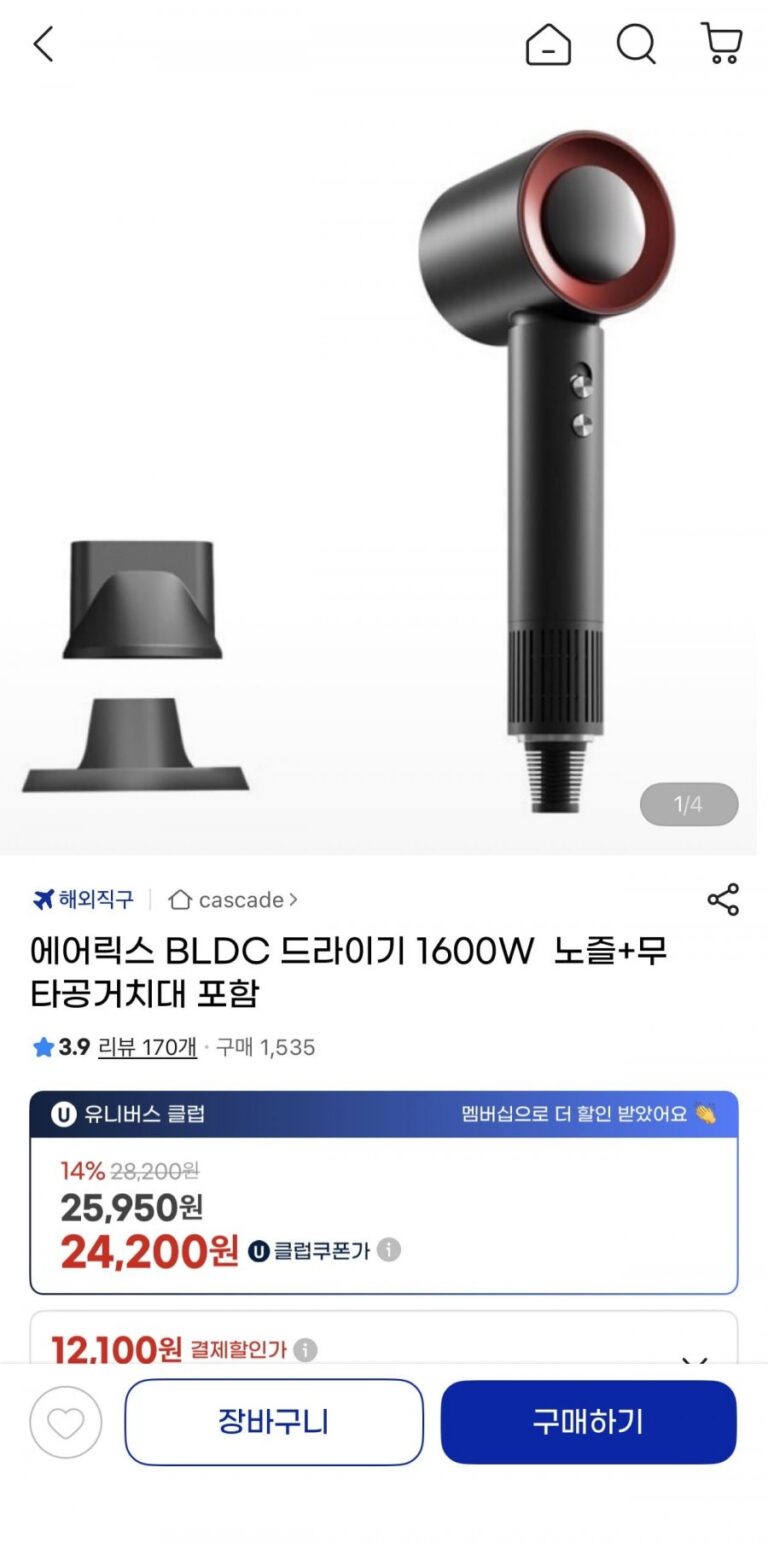The image size is (768, 1543).
Task: Open the cascade store page
Action: point(234,900)
